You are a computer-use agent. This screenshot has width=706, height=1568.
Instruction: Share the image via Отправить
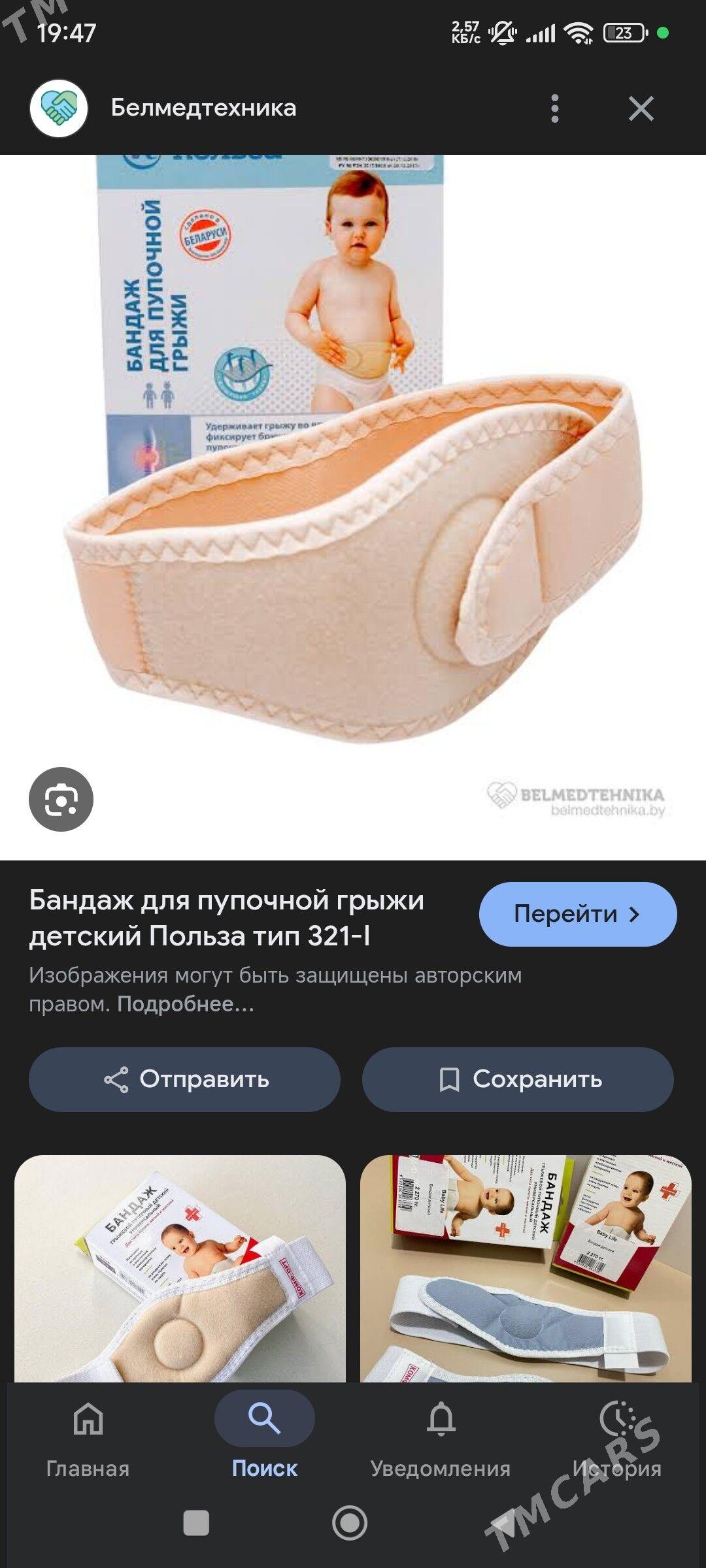click(184, 1079)
